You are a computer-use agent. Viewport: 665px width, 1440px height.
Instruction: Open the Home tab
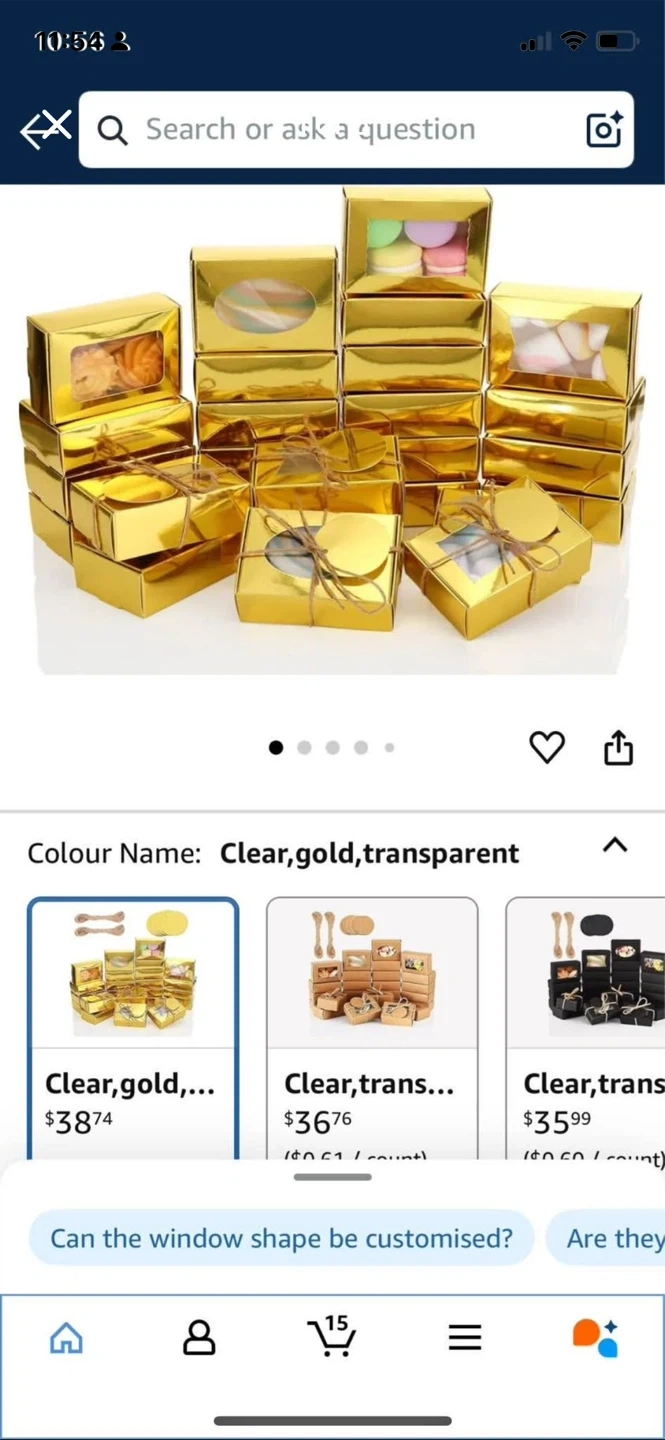tap(66, 1337)
